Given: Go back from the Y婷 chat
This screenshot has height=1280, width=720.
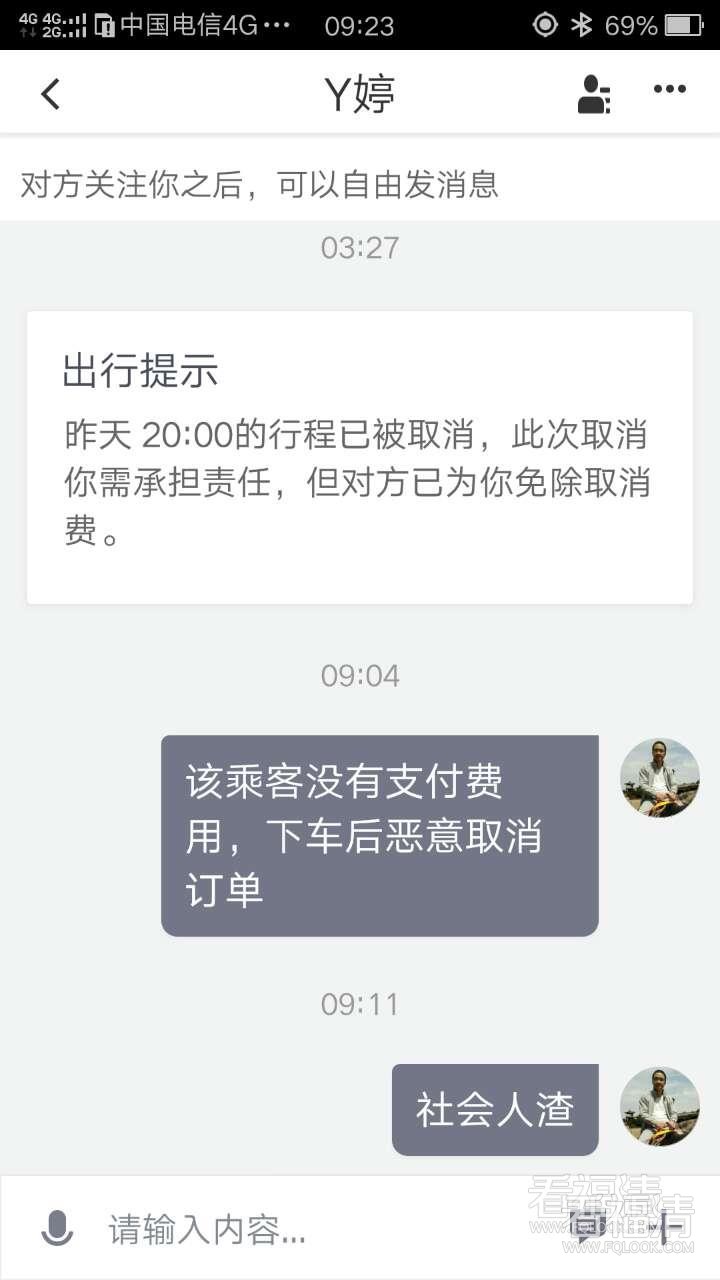Looking at the screenshot, I should tap(51, 94).
